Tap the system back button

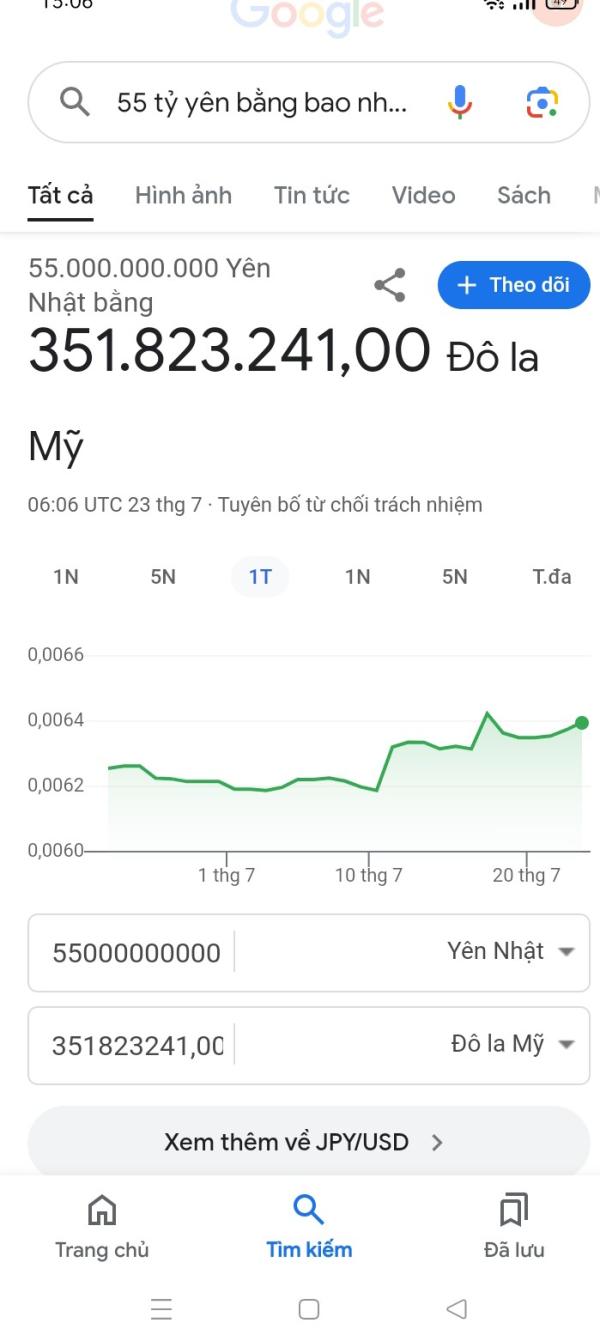(456, 1308)
